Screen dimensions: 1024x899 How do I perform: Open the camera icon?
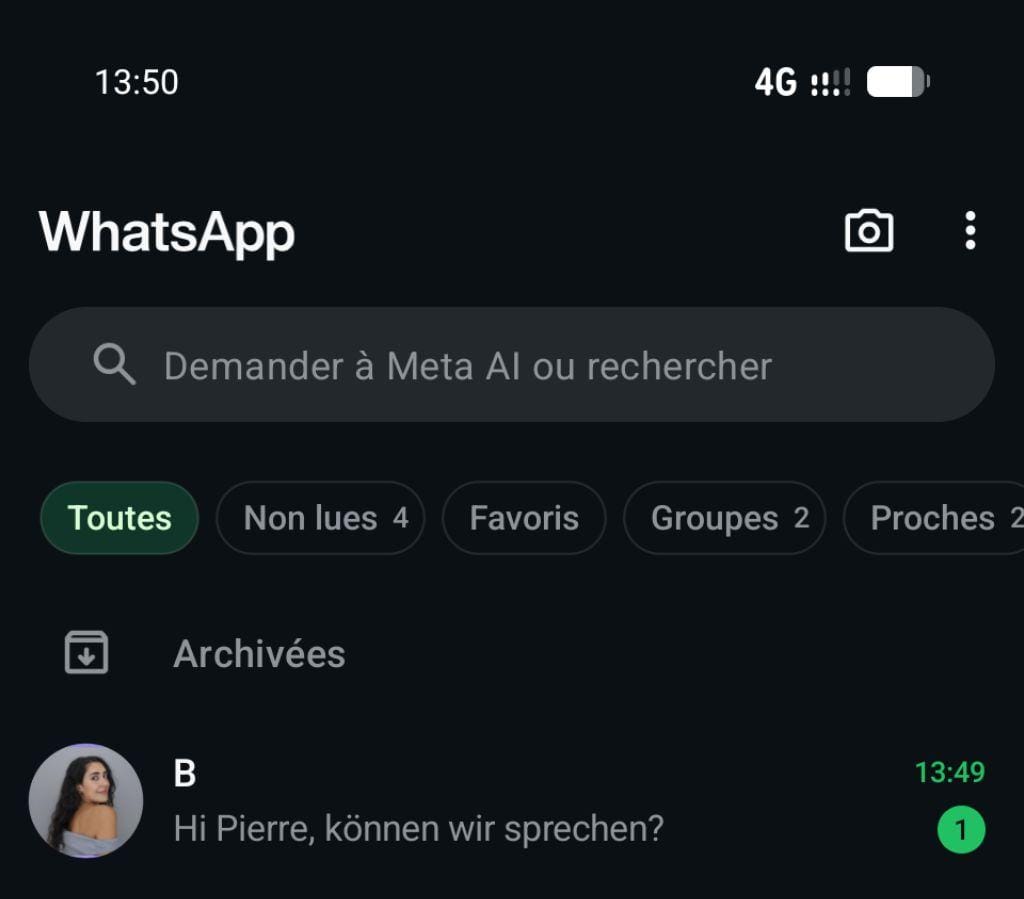[869, 231]
